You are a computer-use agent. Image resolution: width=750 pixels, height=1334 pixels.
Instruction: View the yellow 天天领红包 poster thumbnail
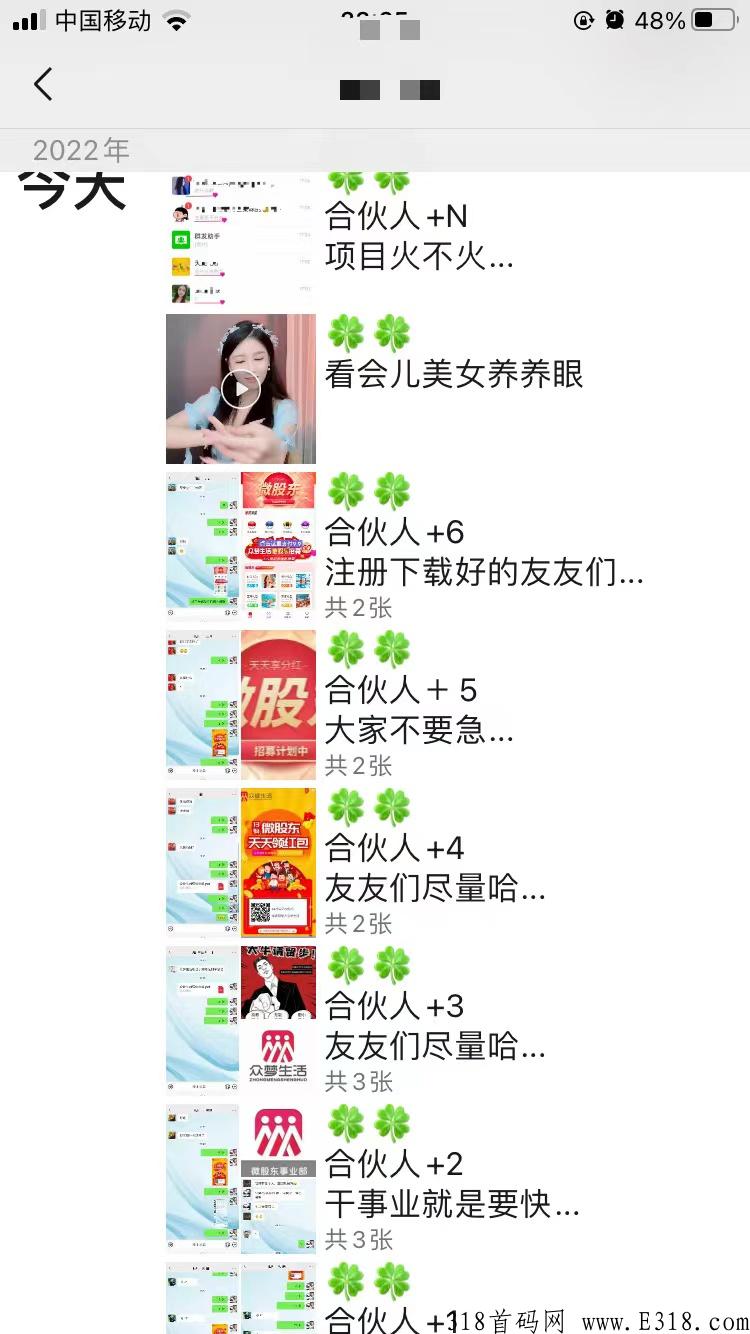(x=278, y=862)
